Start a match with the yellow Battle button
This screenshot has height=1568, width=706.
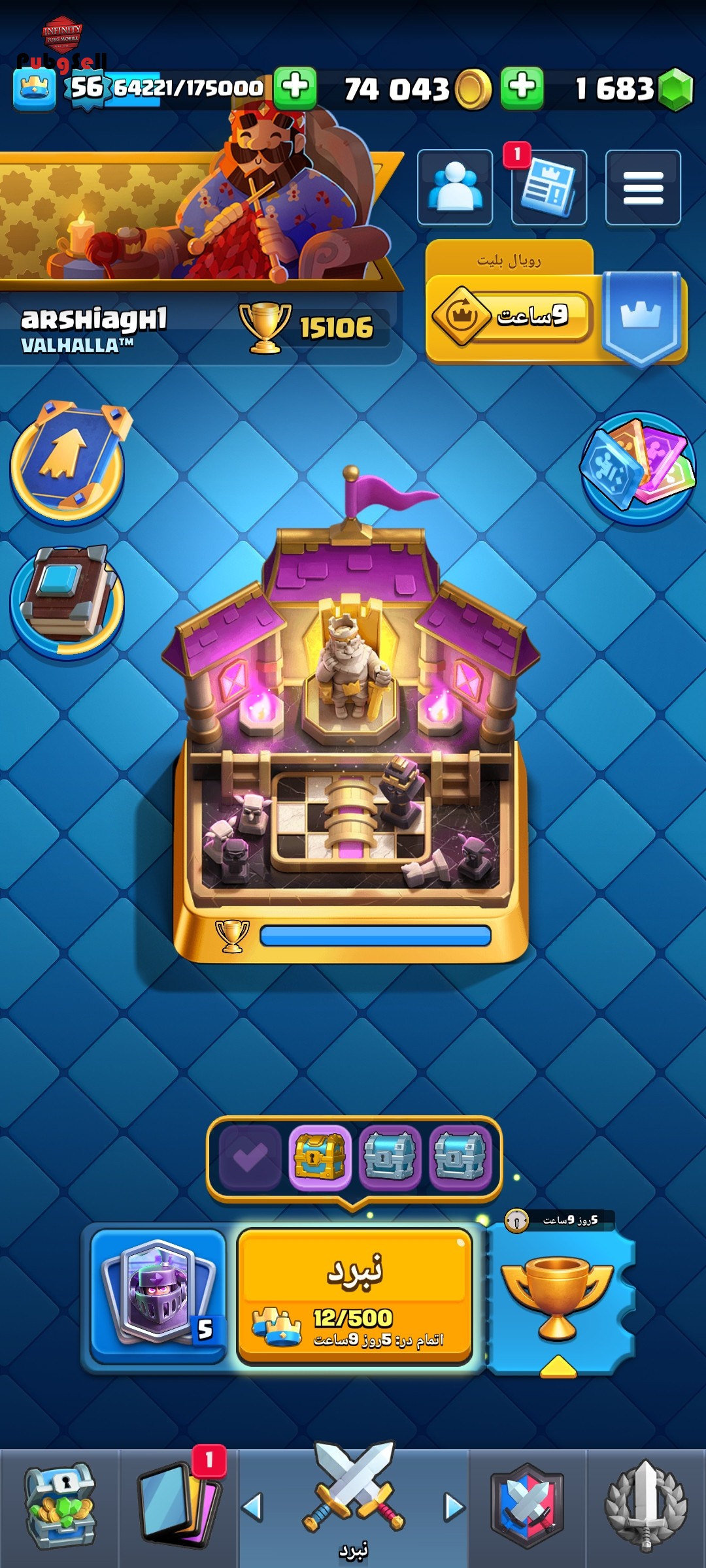(354, 1296)
